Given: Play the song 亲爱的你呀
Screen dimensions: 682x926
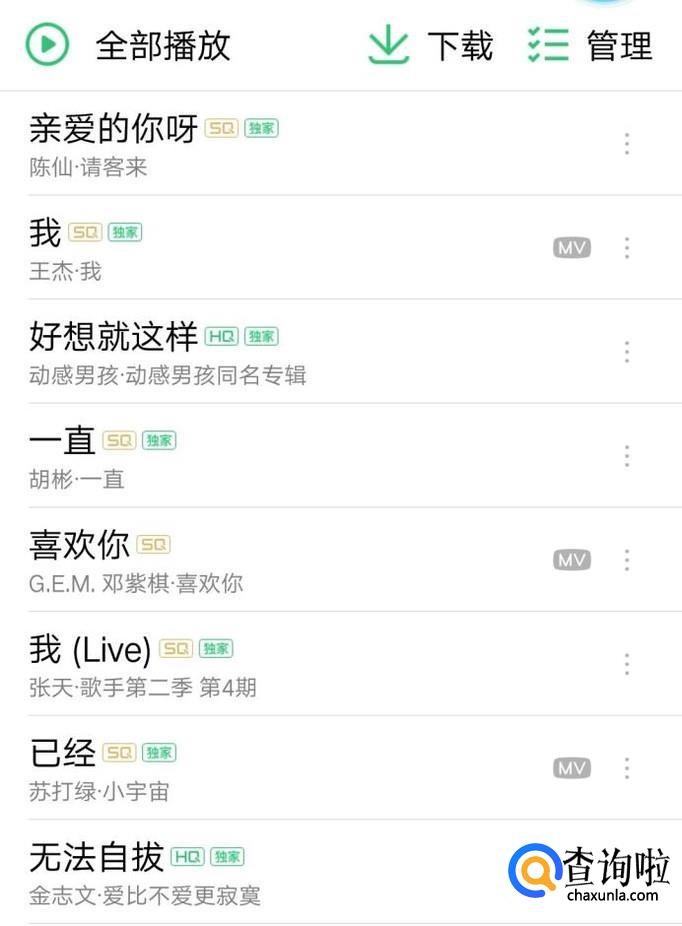Looking at the screenshot, I should coord(113,130).
